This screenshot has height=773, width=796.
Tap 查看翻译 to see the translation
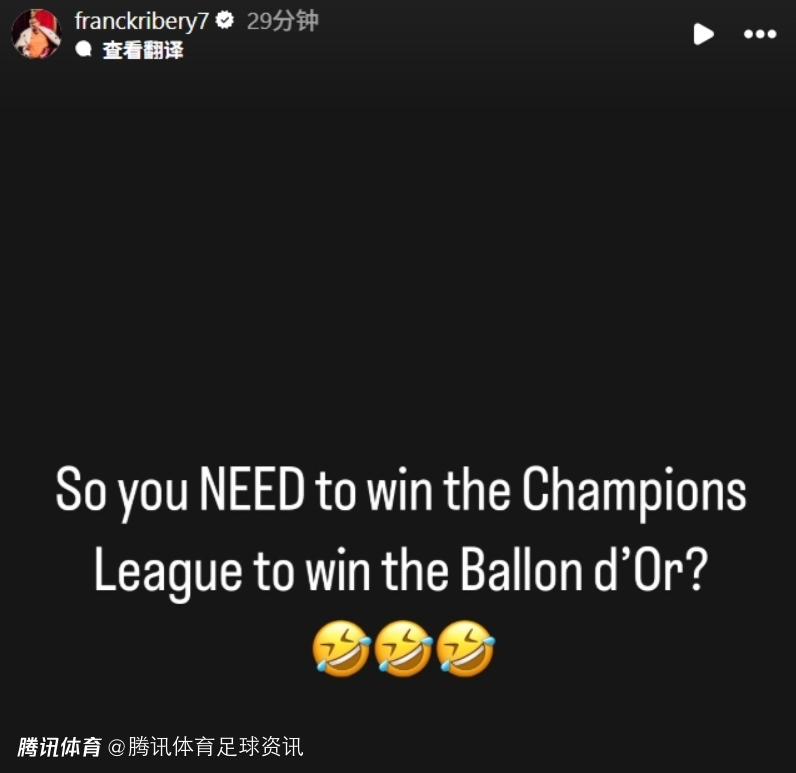[x=142, y=50]
